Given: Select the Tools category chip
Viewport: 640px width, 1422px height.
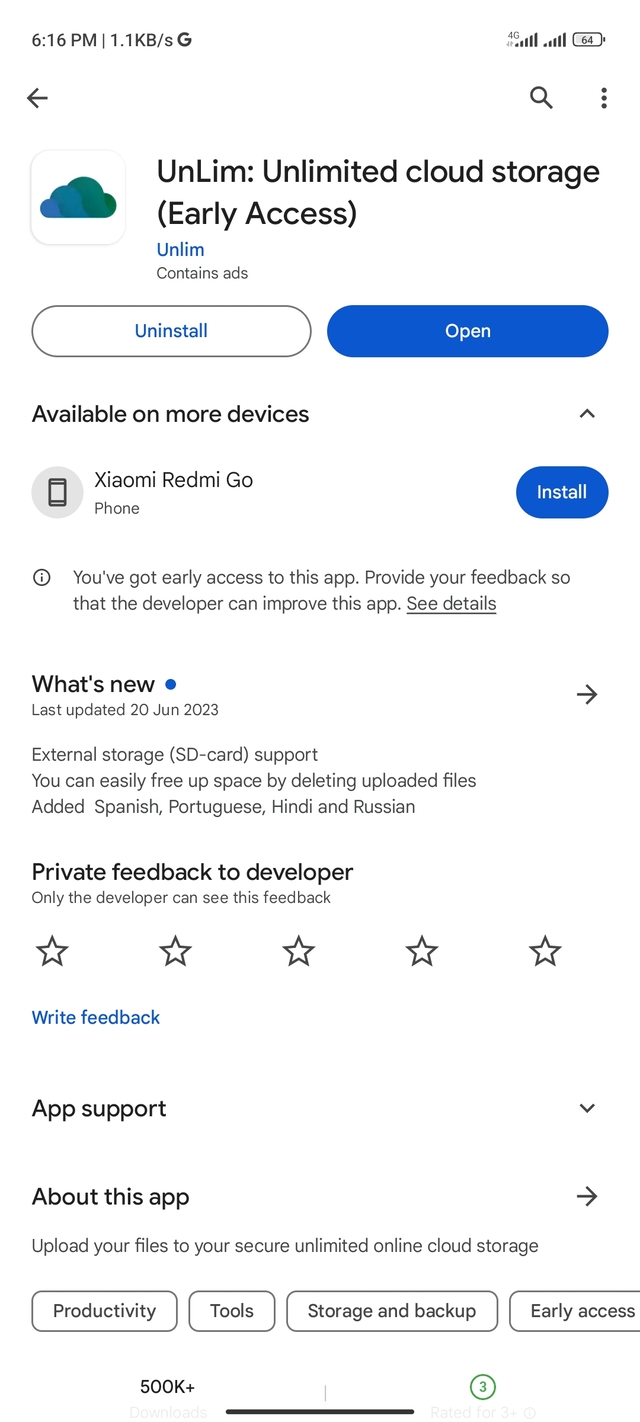Looking at the screenshot, I should pos(232,1311).
